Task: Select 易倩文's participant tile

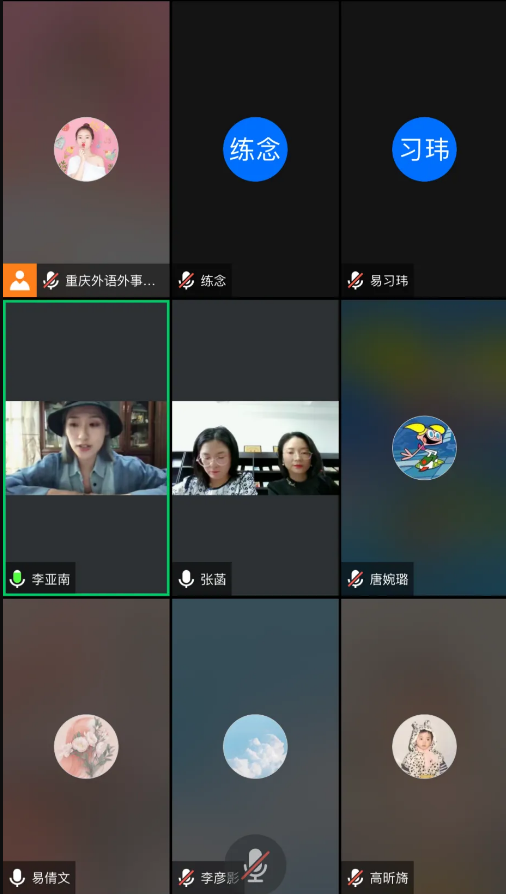Action: click(86, 746)
